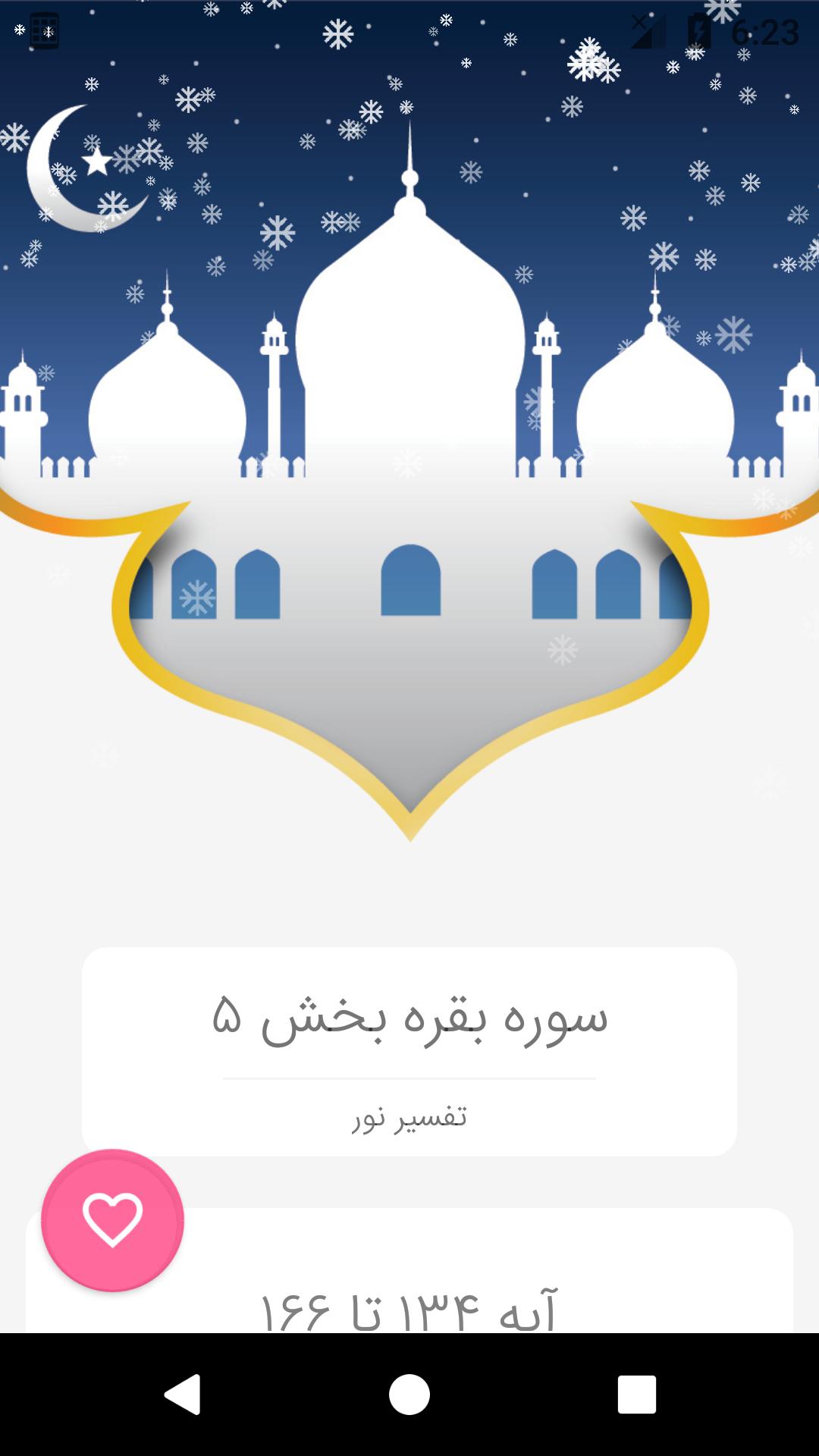Tap the pink heart favorite button
This screenshot has height=1456, width=819.
[112, 1220]
